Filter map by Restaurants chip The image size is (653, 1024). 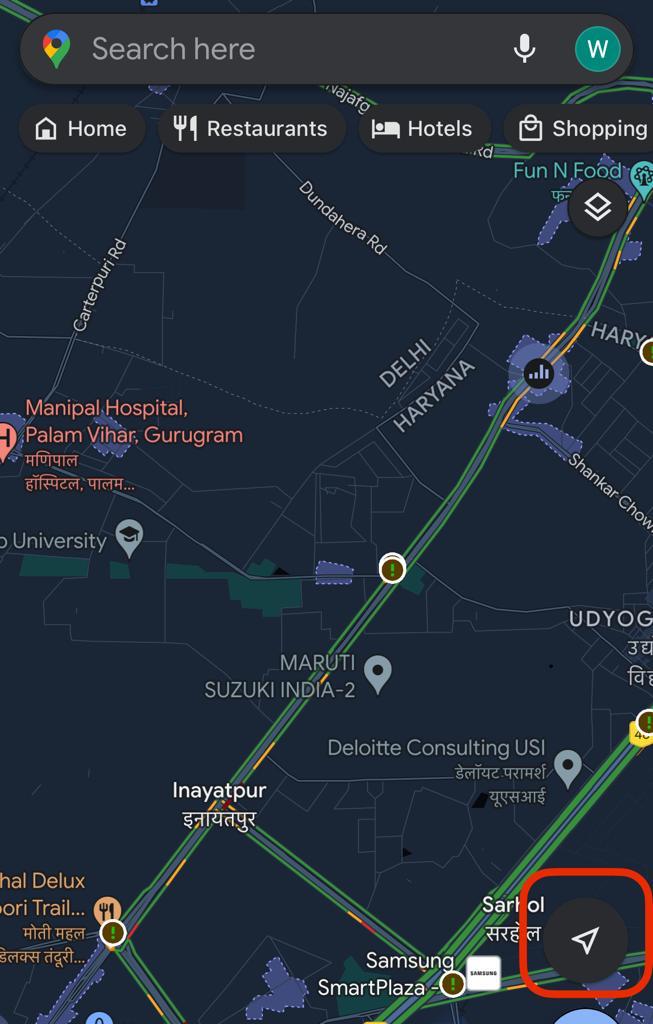point(251,129)
